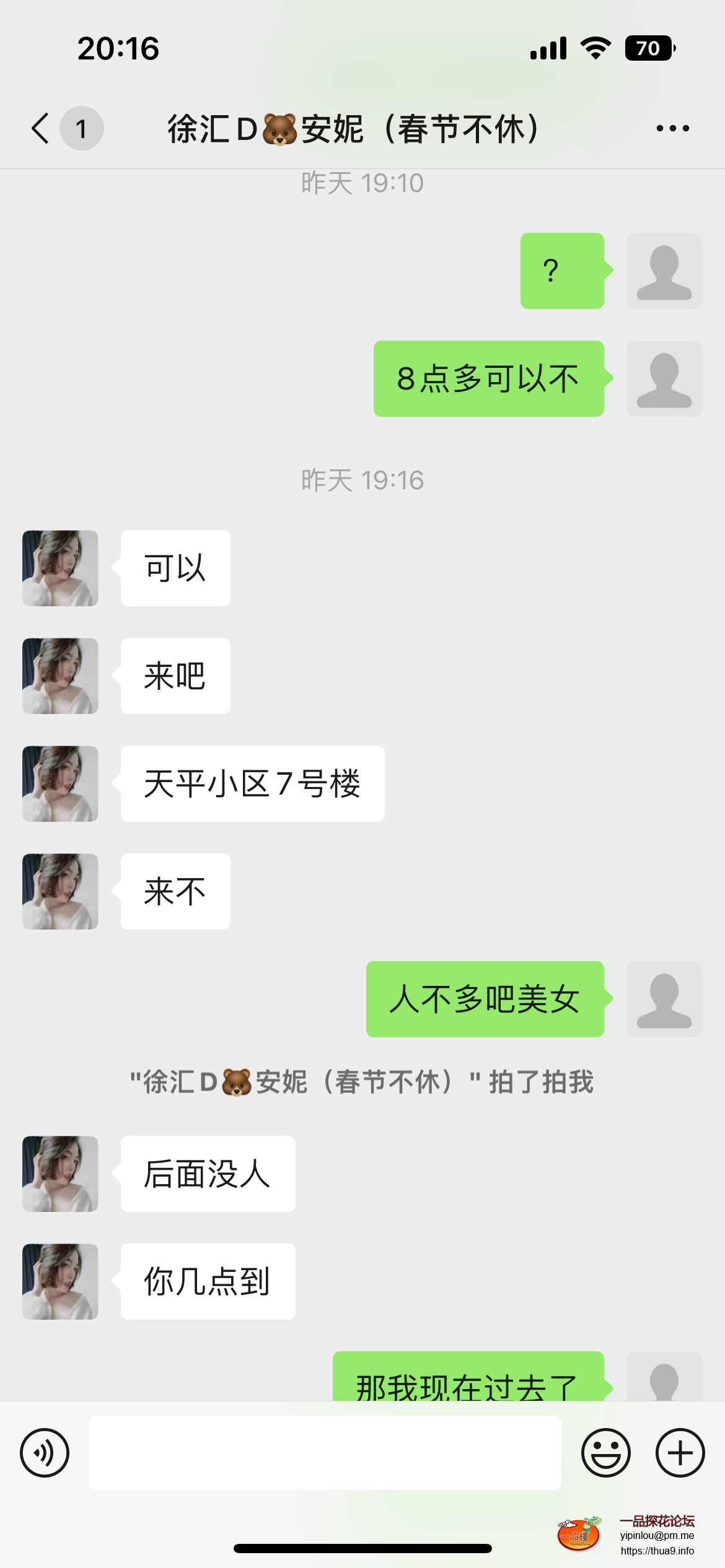Tap the back chevron to exit the chat

(x=39, y=128)
